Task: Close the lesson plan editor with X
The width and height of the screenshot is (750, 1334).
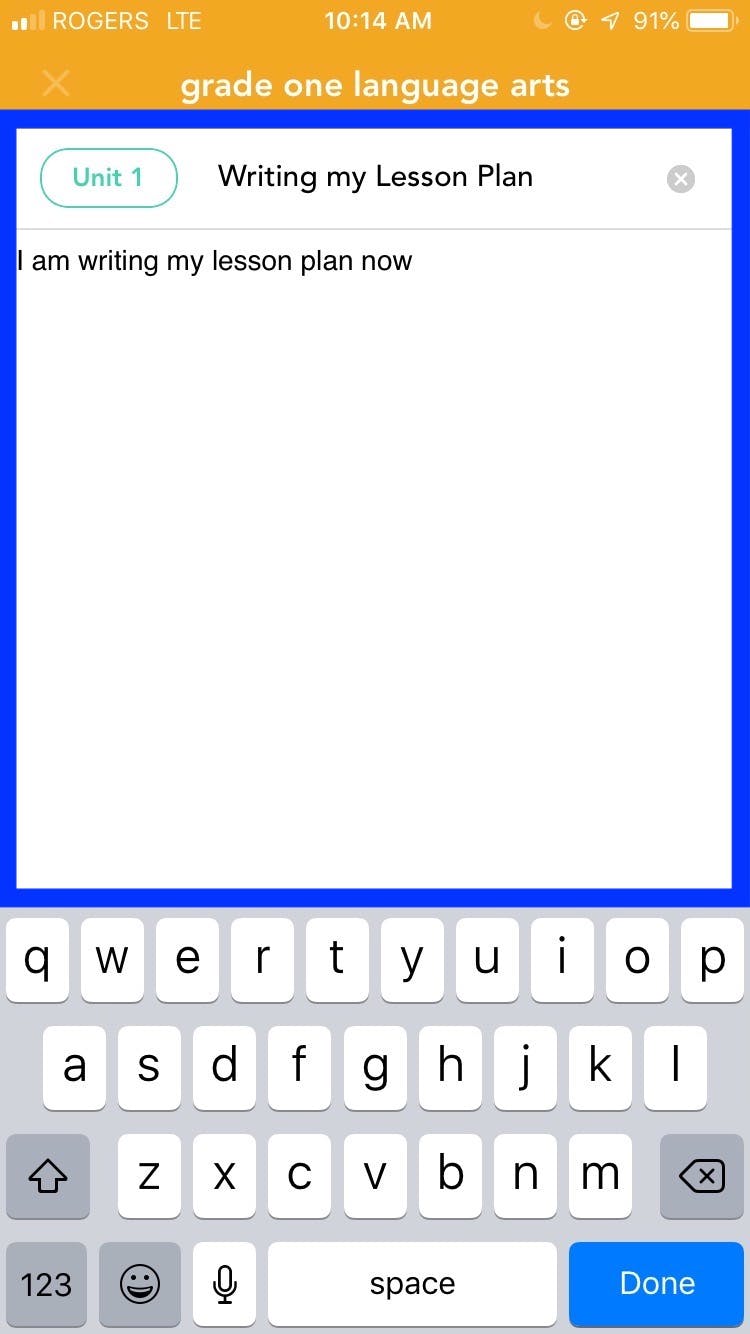Action: tap(56, 84)
